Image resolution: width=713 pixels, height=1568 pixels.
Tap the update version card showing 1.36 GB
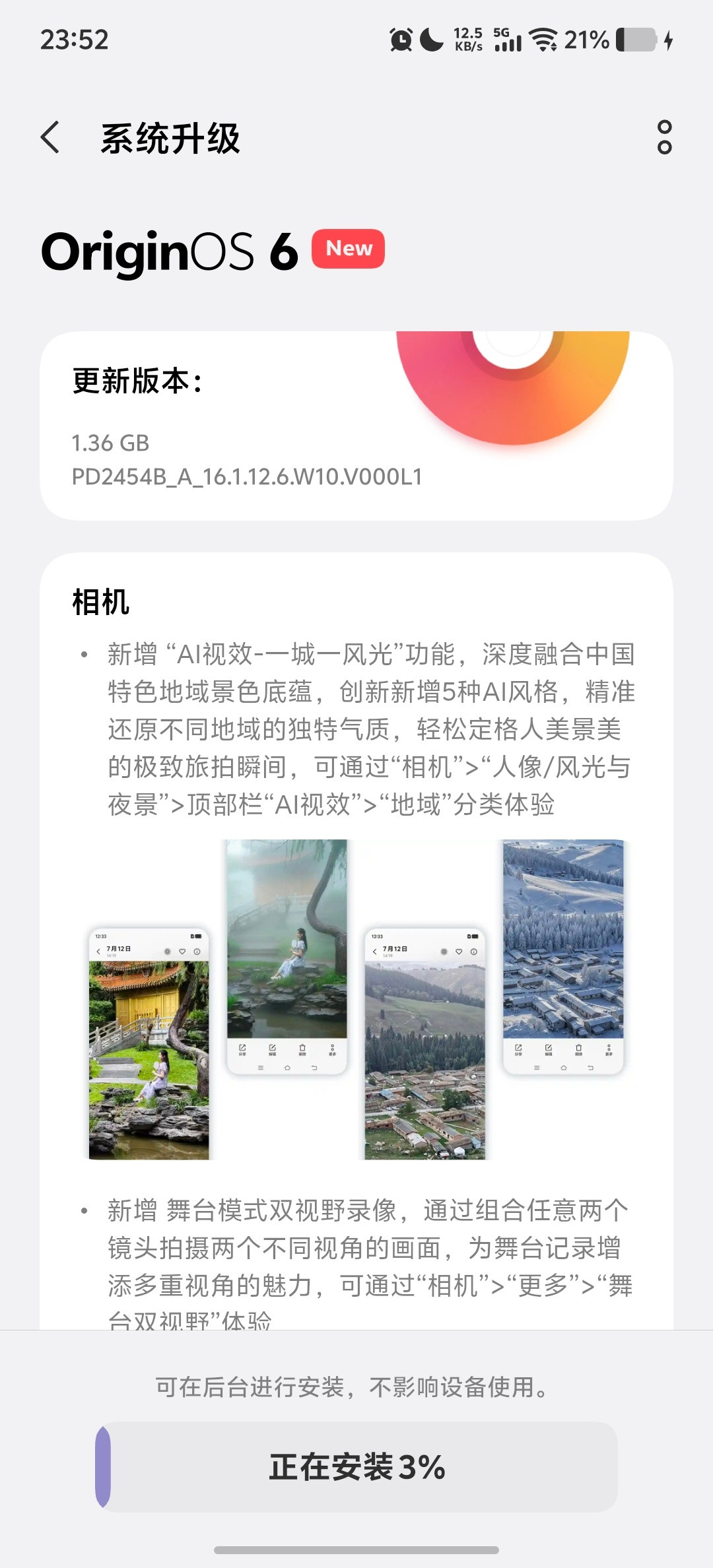click(x=356, y=426)
